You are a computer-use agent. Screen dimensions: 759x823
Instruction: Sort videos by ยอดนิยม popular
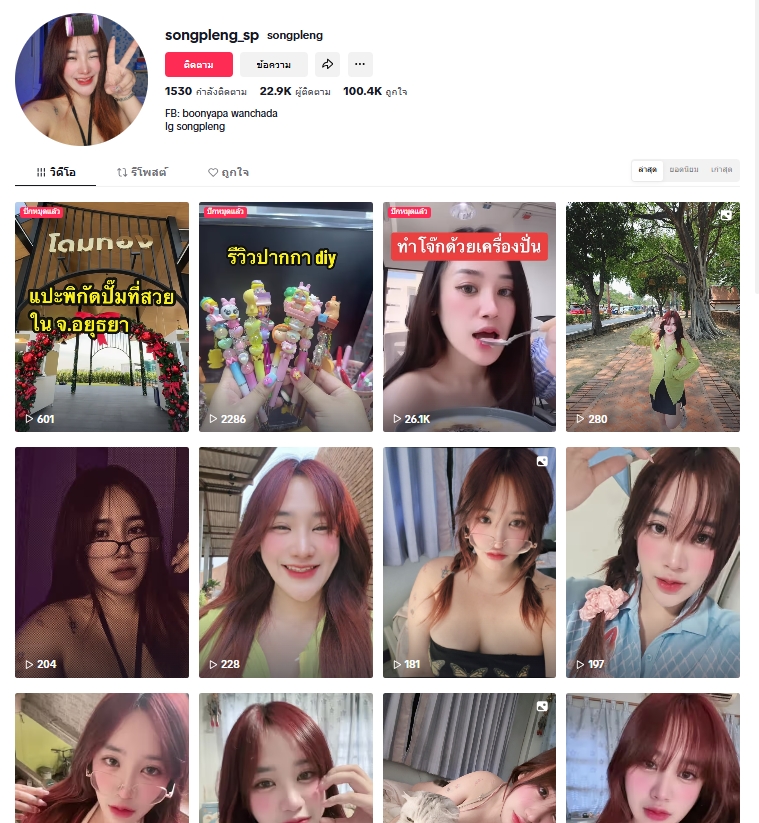coord(684,170)
